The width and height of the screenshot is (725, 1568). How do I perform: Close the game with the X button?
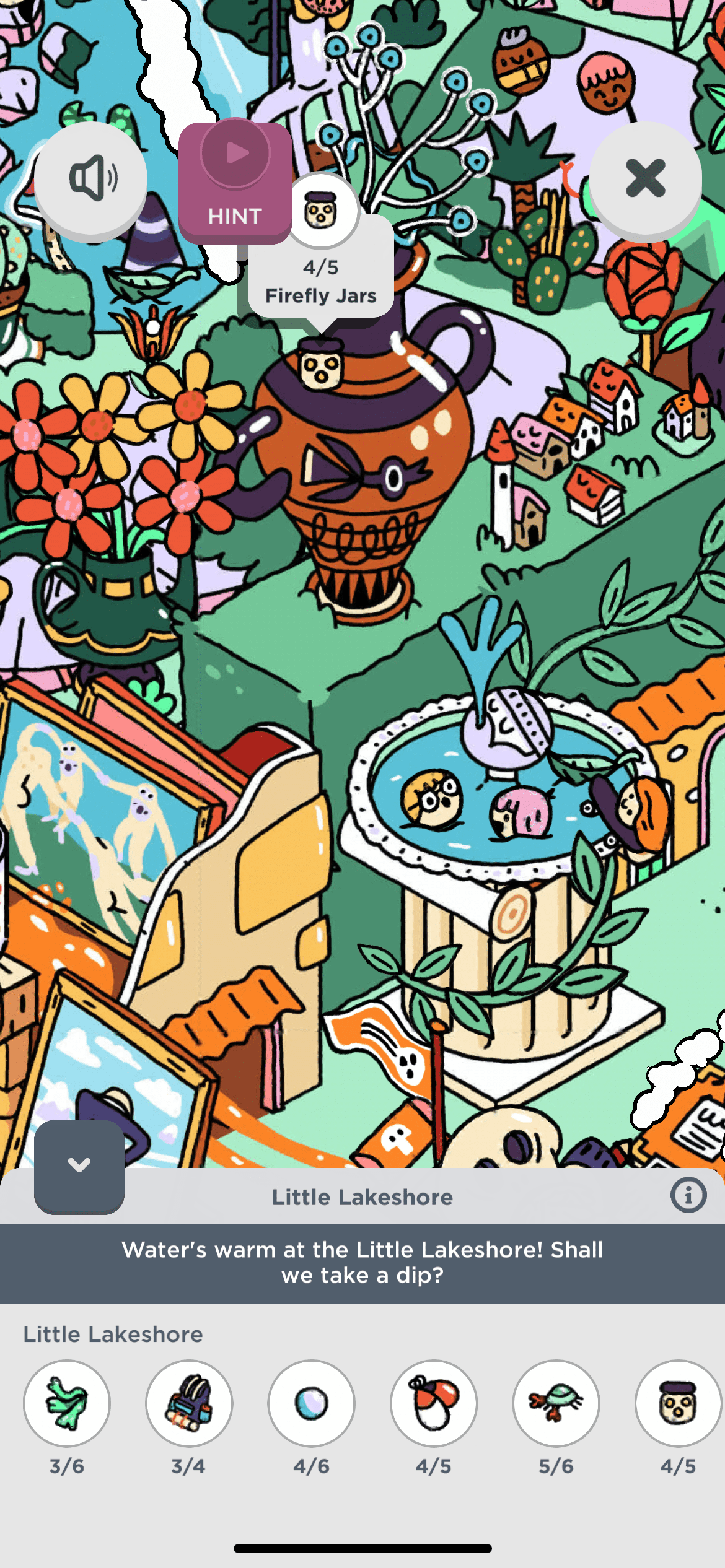pyautogui.click(x=645, y=178)
